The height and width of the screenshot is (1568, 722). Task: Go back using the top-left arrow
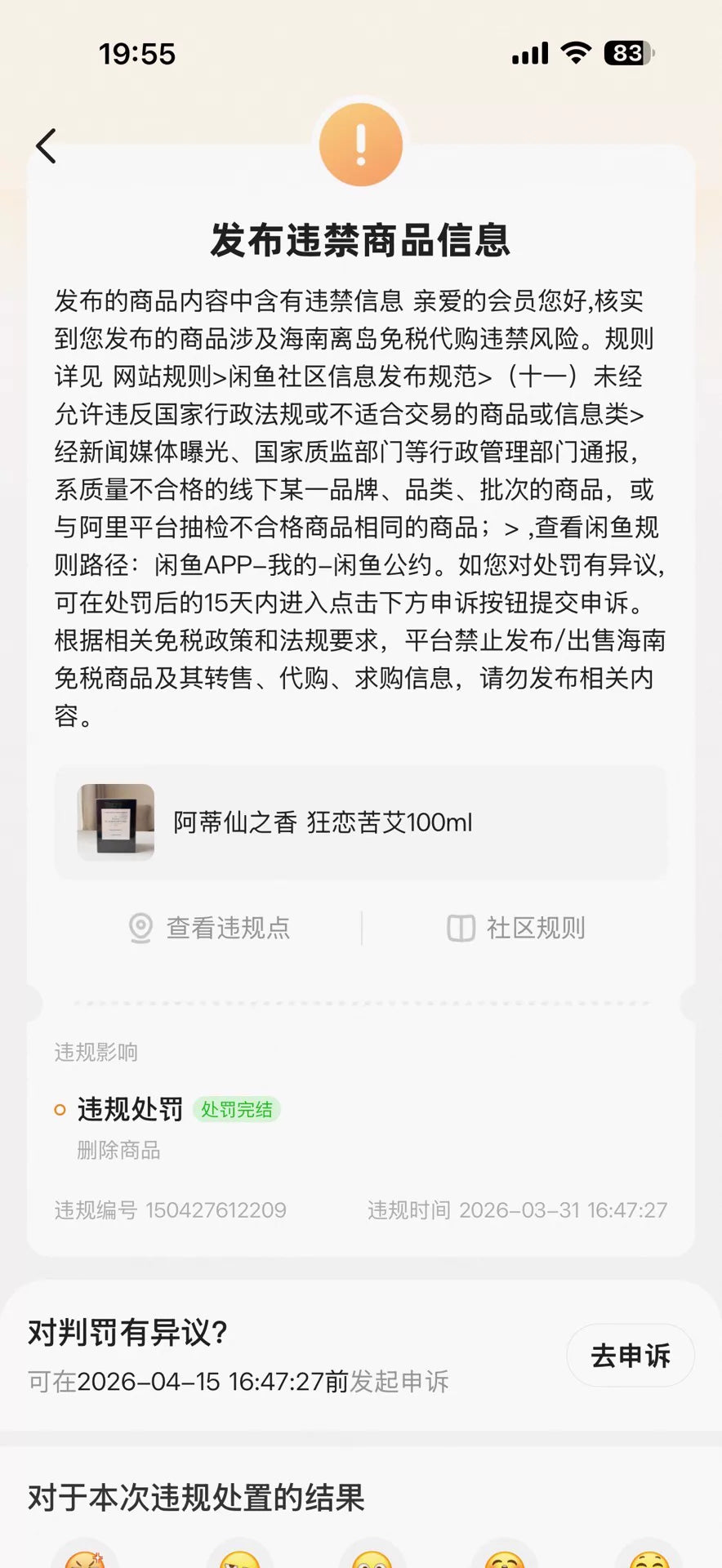(x=47, y=146)
